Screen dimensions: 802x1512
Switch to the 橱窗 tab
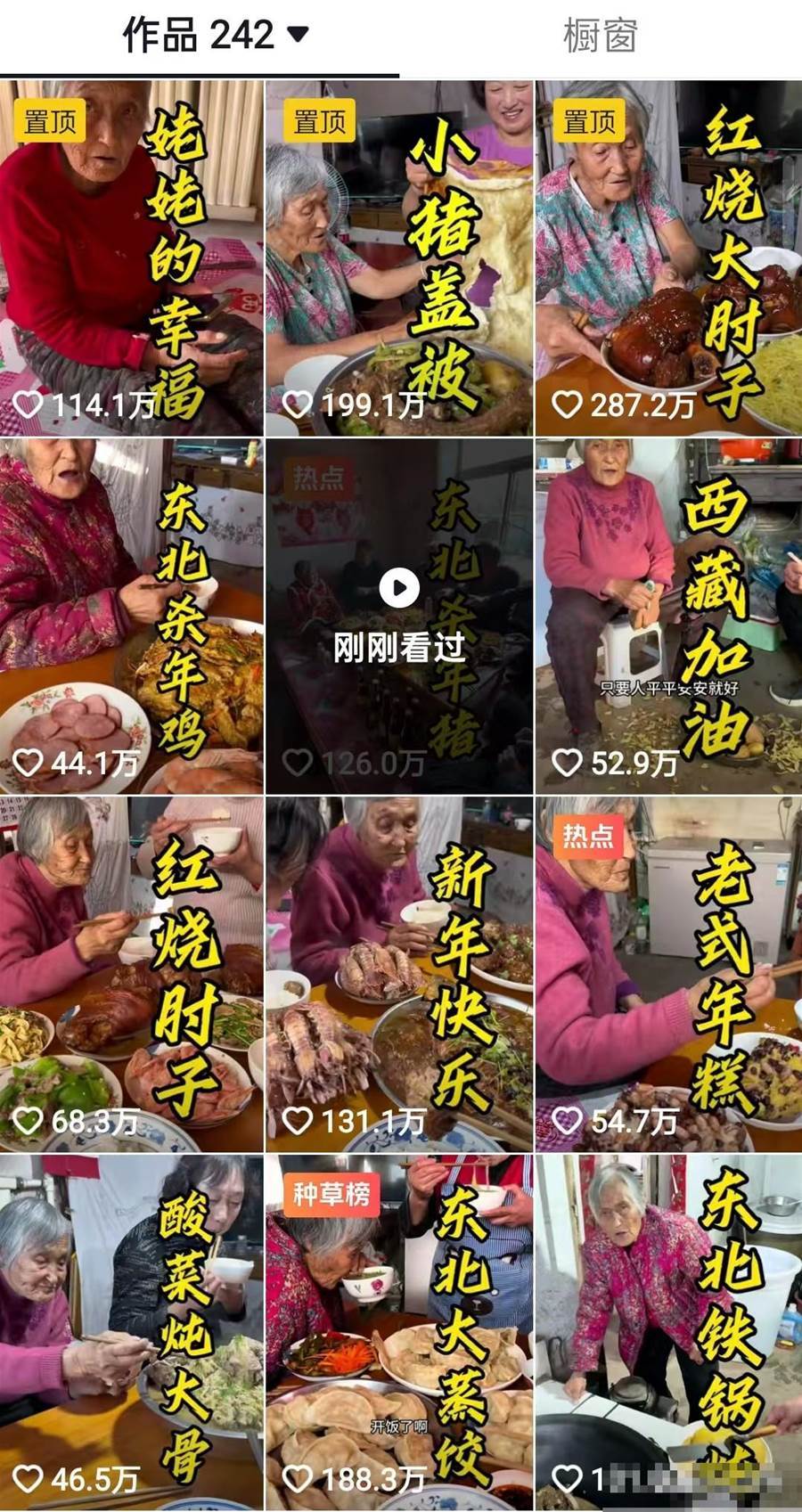tap(600, 36)
